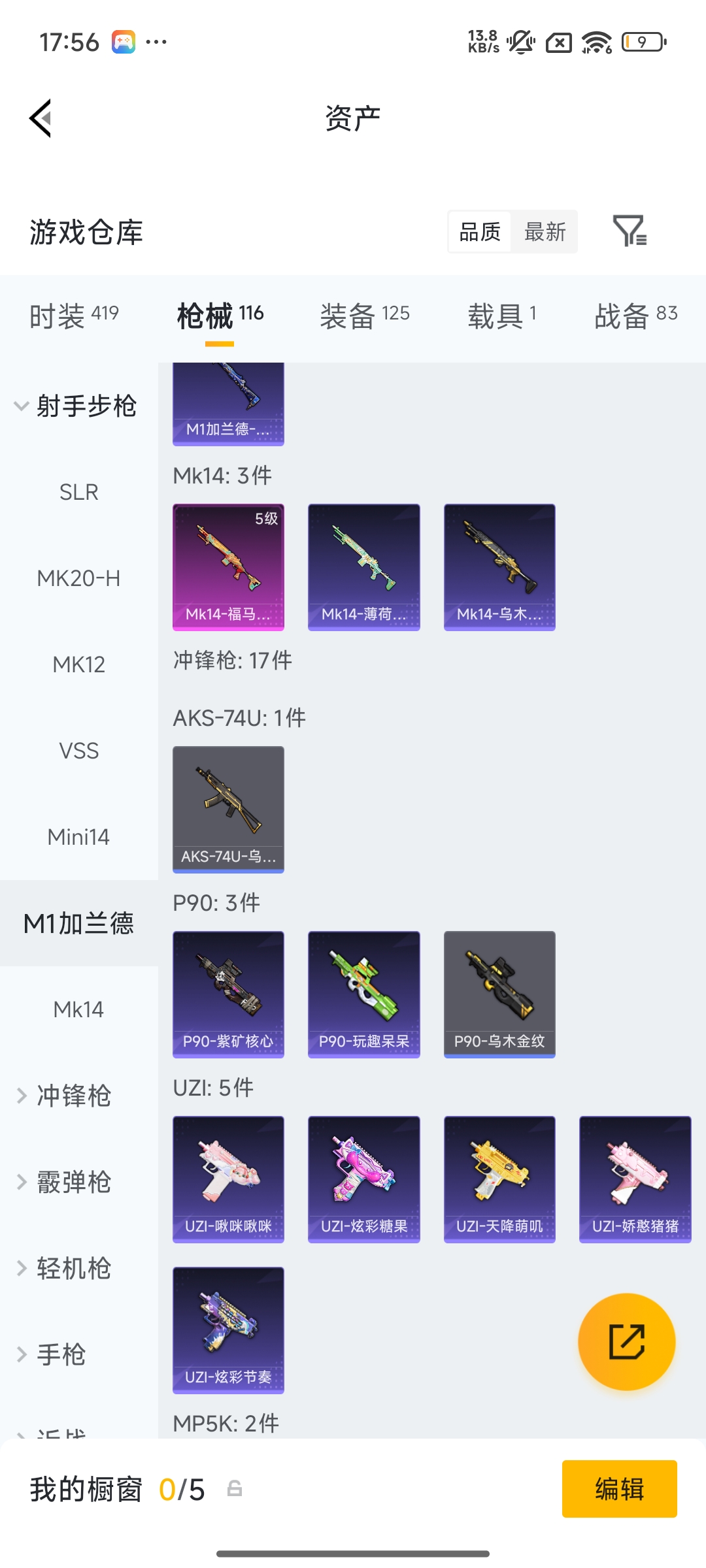Expand the 冲锋枪 category
The image size is (706, 1568).
pyautogui.click(x=73, y=1096)
